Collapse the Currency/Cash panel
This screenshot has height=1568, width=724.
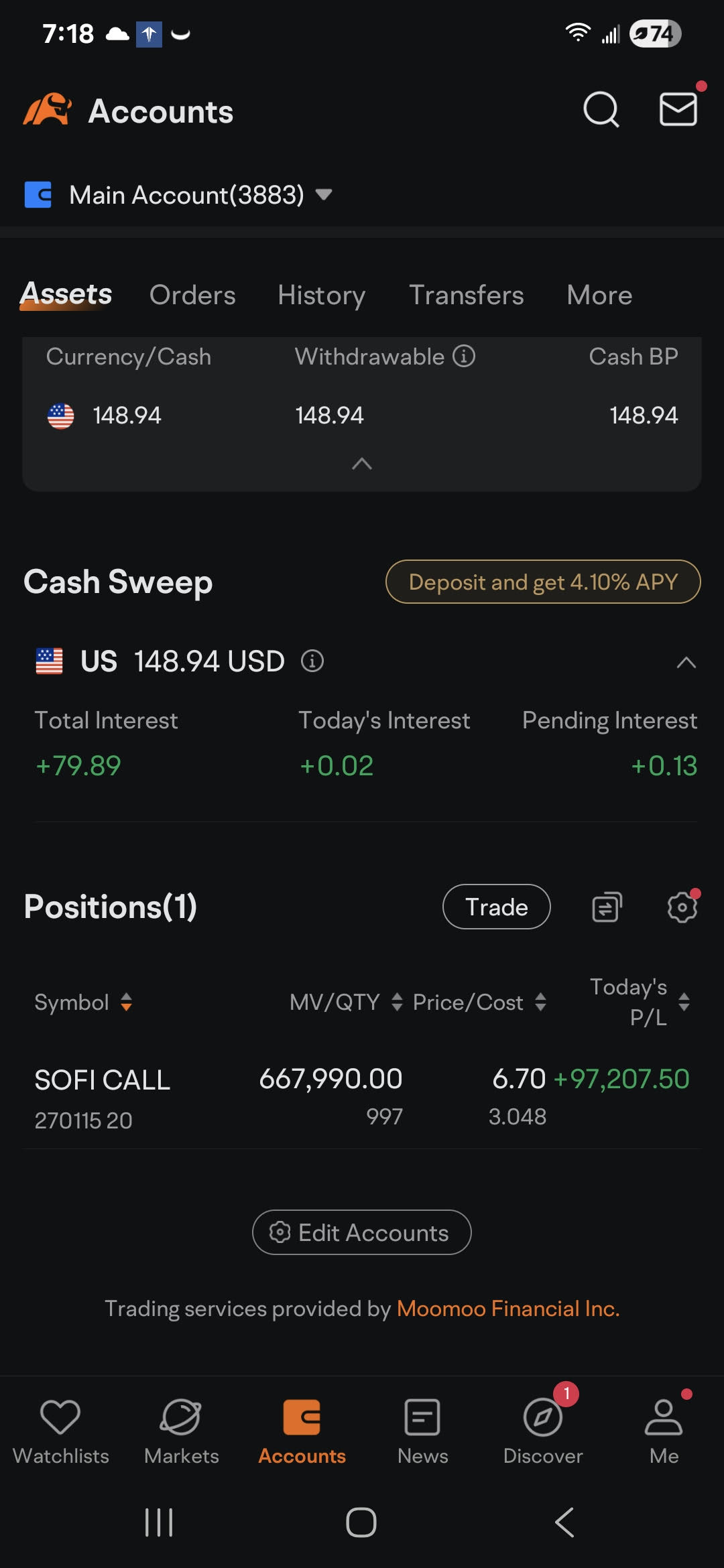362,464
